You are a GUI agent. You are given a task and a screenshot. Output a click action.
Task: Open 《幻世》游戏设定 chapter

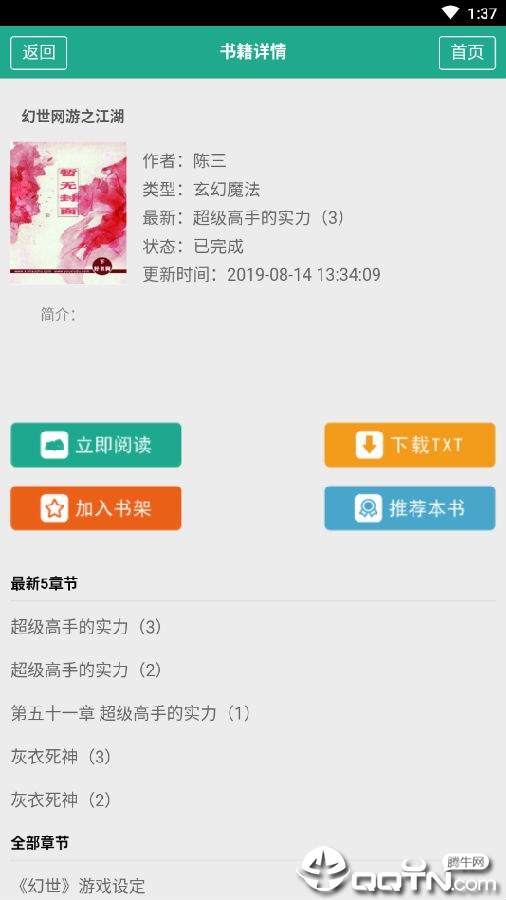[x=78, y=886]
